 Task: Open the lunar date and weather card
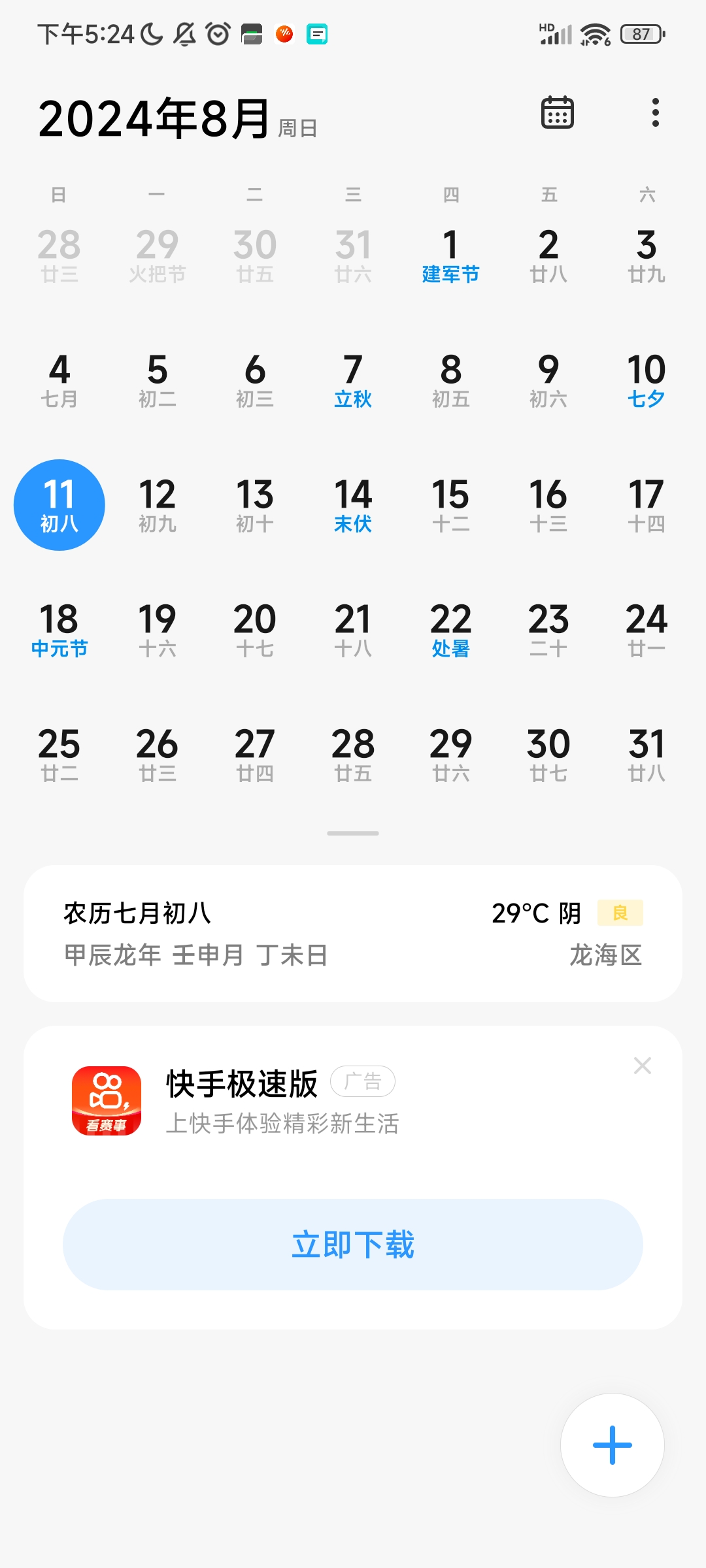coord(353,933)
